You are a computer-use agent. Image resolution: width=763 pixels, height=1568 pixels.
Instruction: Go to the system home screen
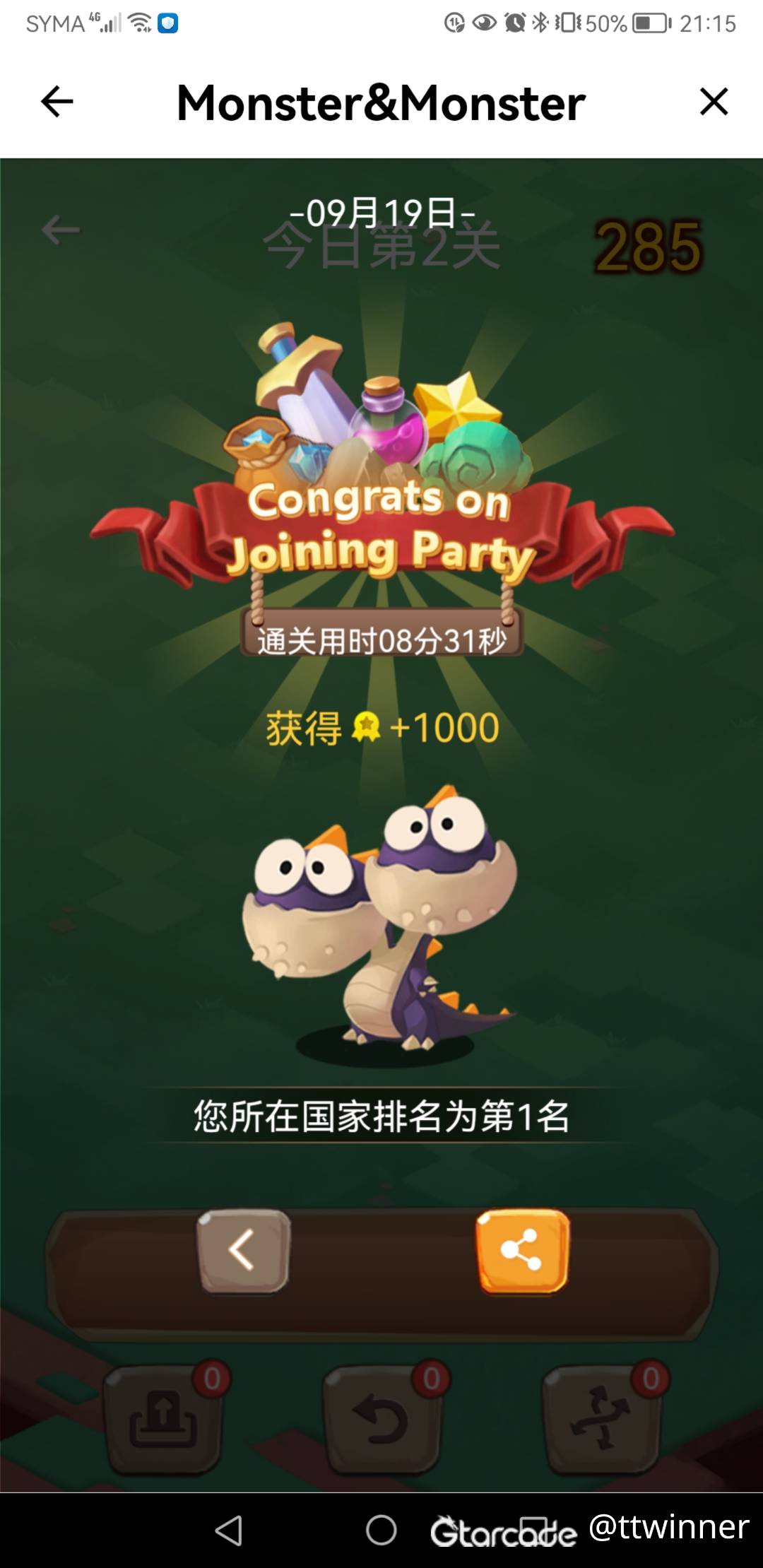pos(381,1531)
